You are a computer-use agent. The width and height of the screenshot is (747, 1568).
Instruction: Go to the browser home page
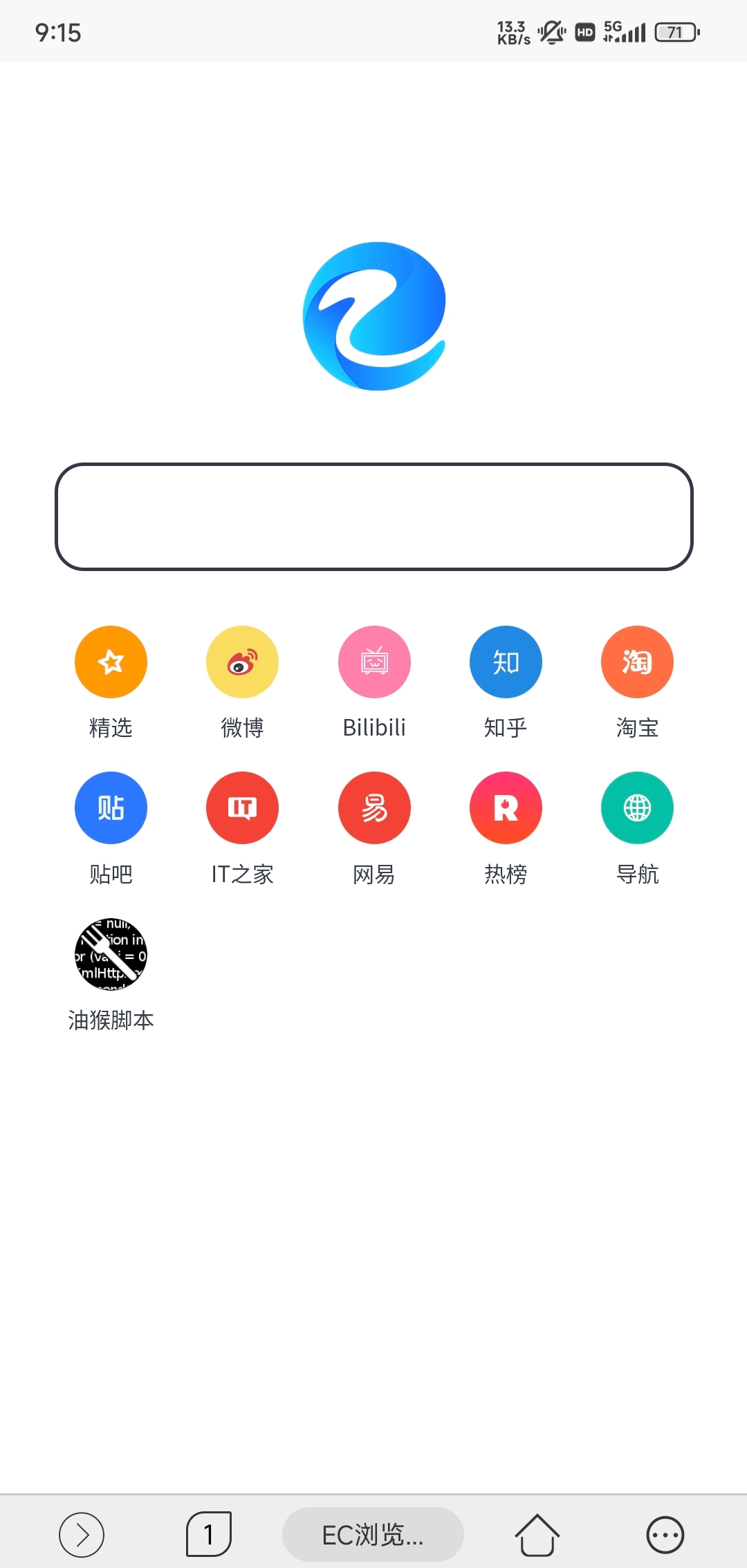[537, 1535]
